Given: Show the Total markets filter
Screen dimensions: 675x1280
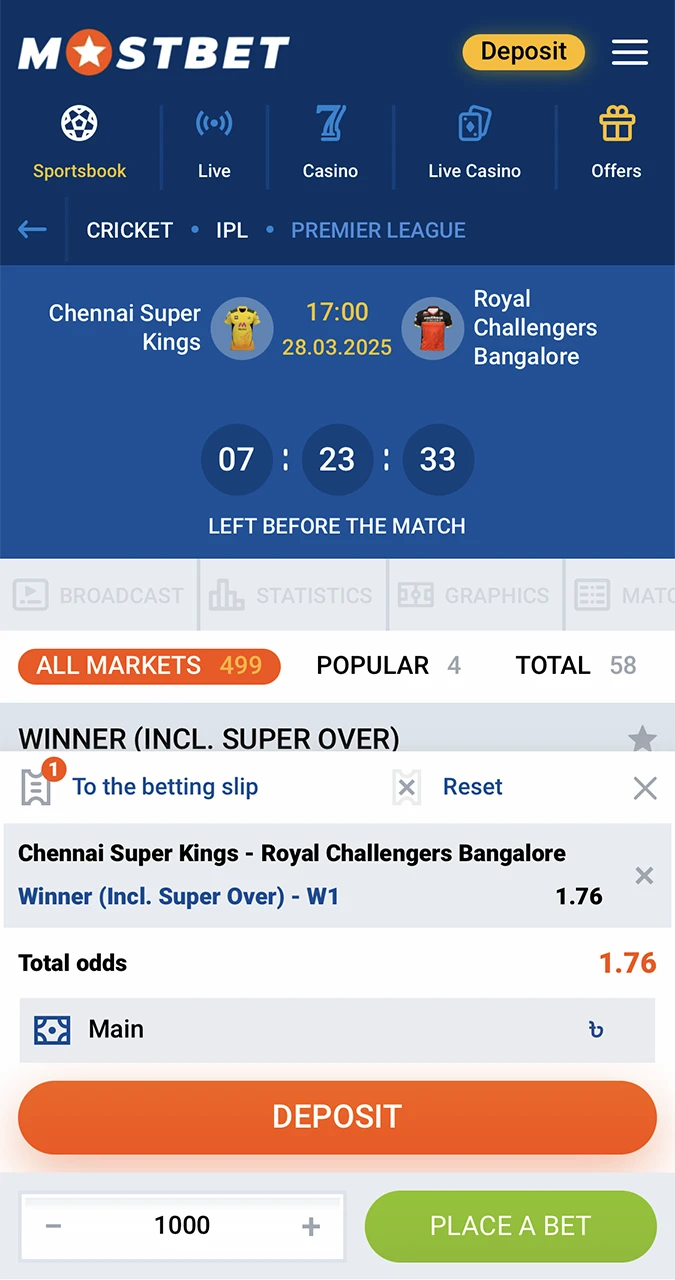Looking at the screenshot, I should (575, 666).
